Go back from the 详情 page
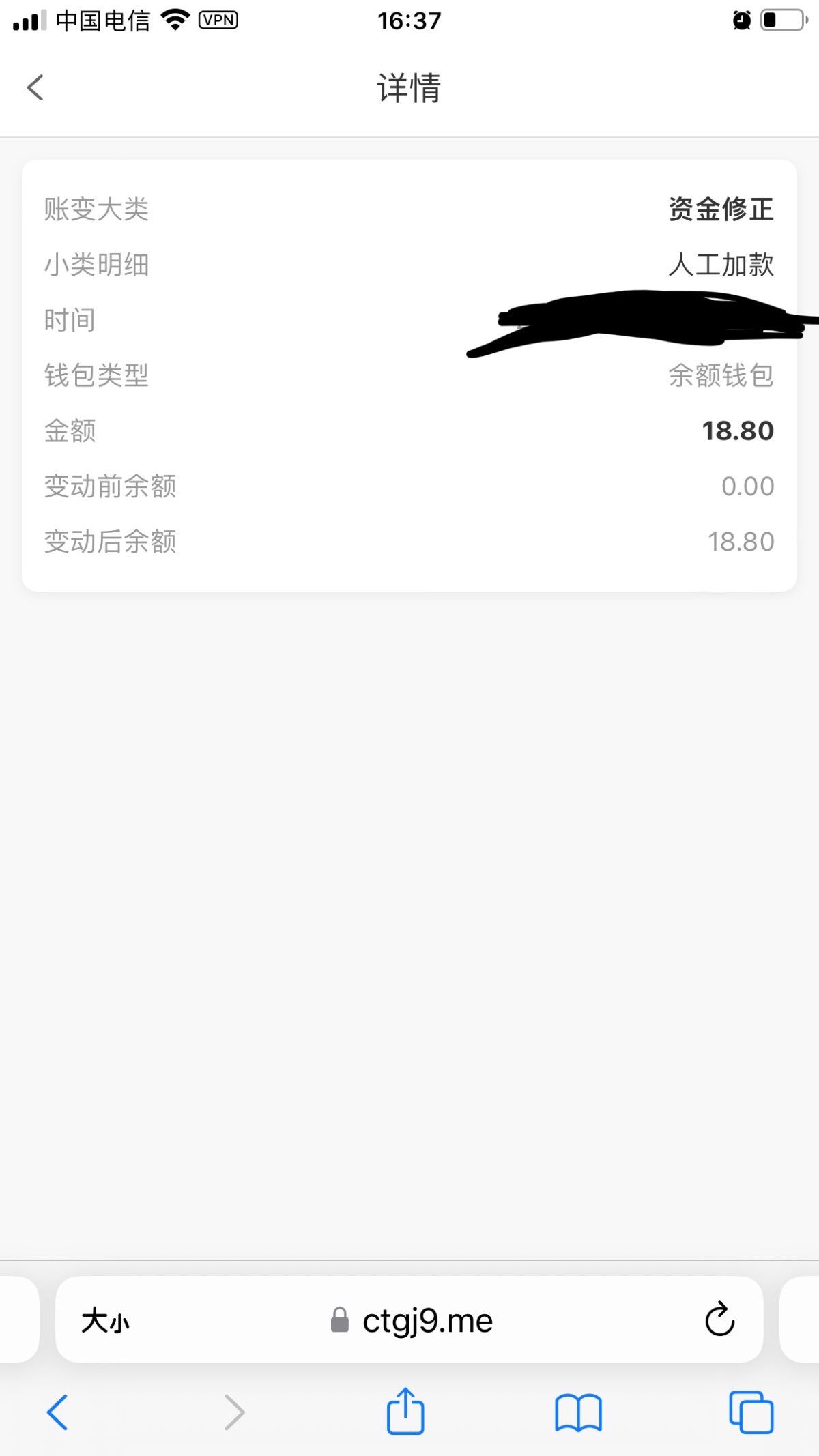This screenshot has height=1456, width=819. 35,88
